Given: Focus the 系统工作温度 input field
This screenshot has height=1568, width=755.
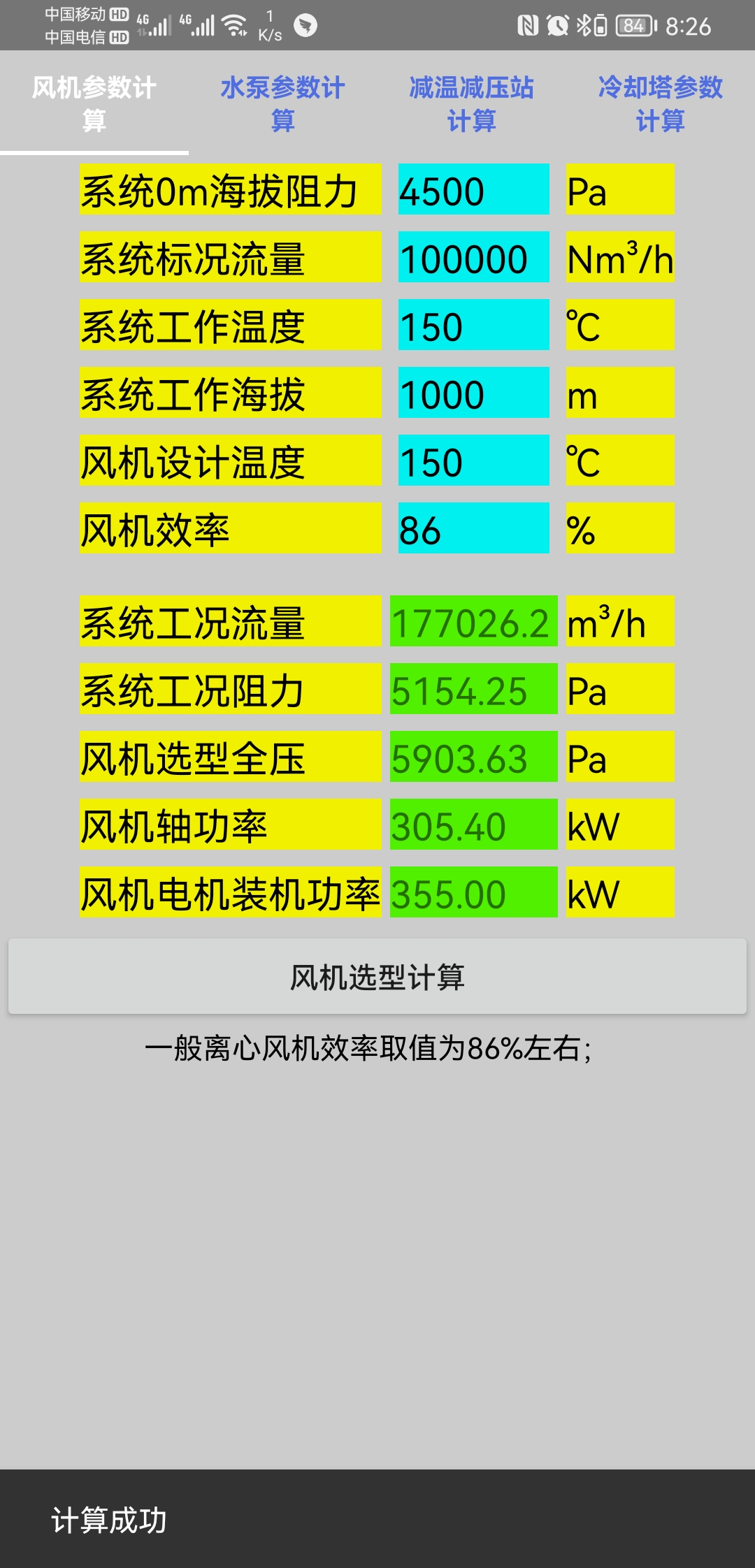Looking at the screenshot, I should (474, 325).
